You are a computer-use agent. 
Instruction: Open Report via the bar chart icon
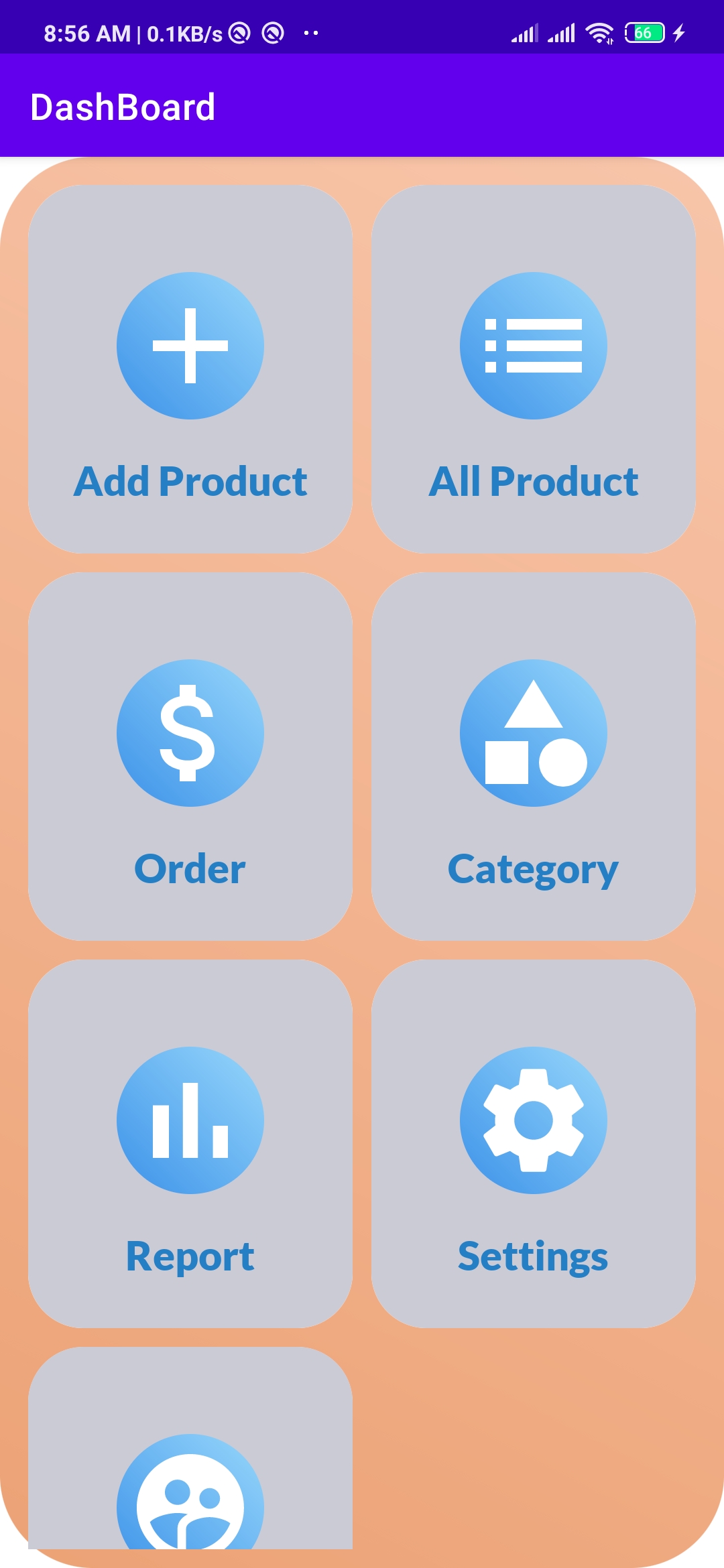(x=190, y=1120)
